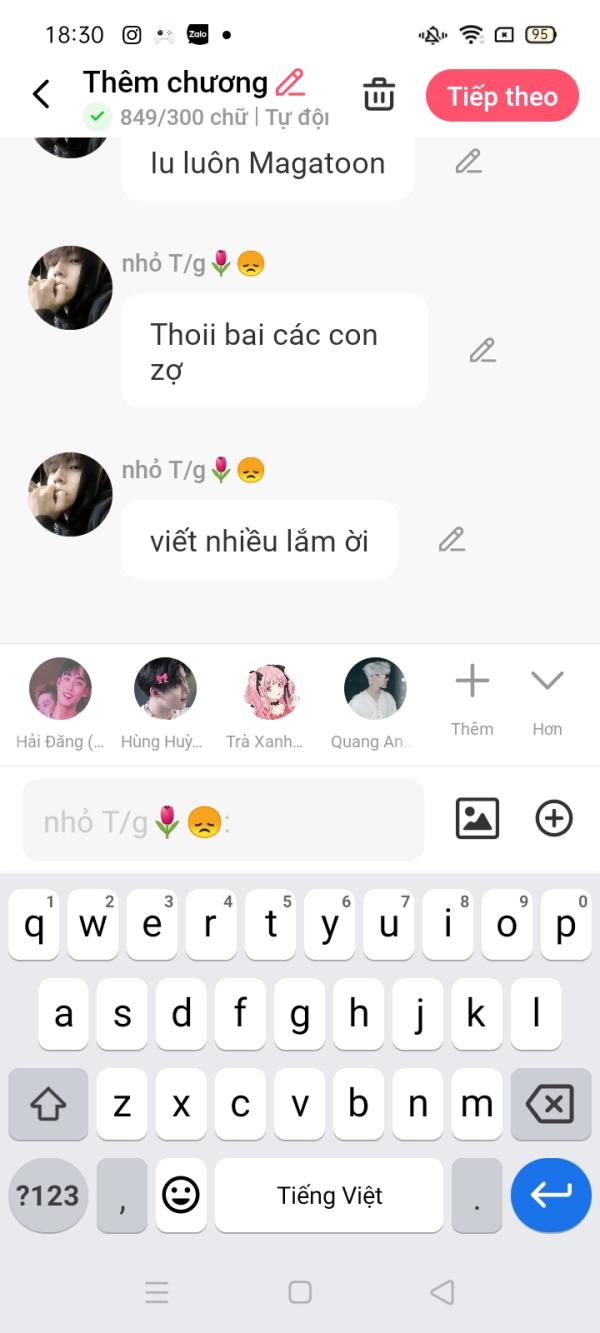Continue with the Tiếp theo button
The width and height of the screenshot is (600, 1333).
[502, 96]
